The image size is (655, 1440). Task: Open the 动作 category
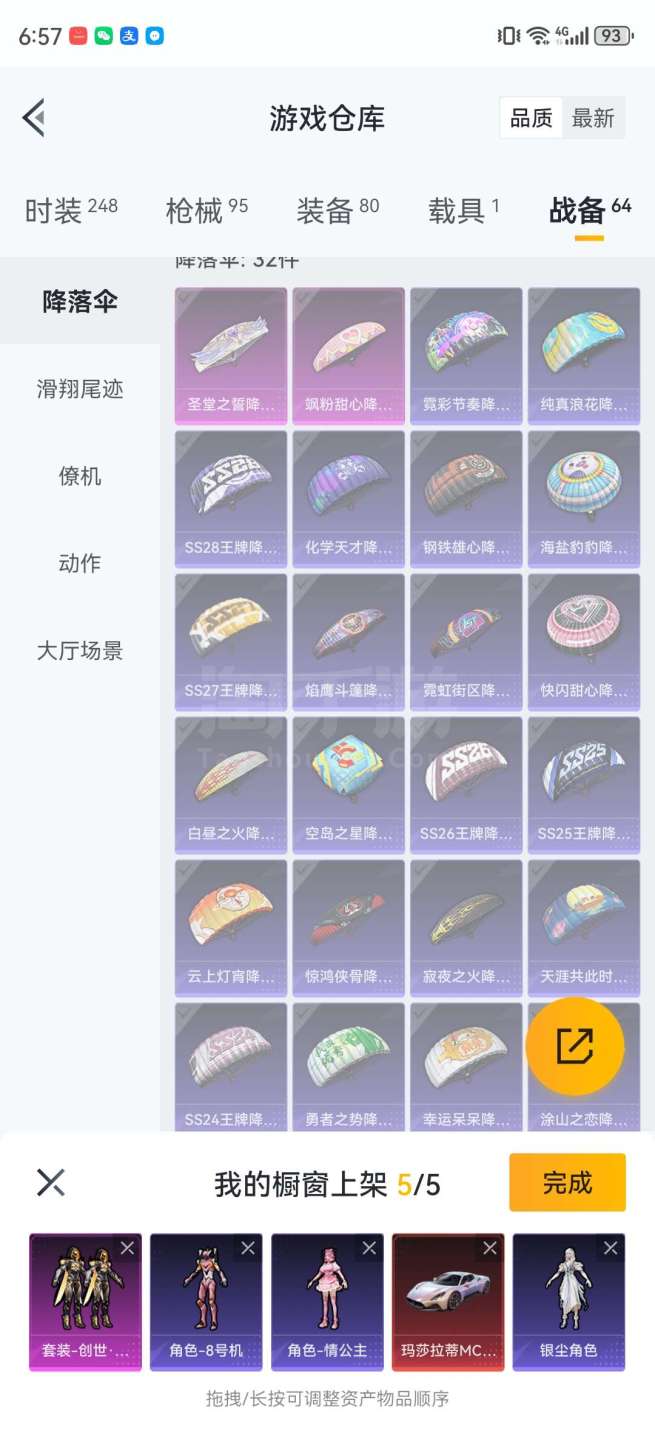pyautogui.click(x=80, y=563)
